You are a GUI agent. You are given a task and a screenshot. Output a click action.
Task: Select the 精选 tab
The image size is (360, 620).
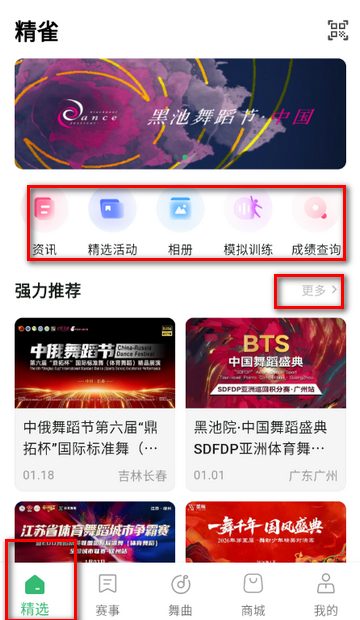coord(35,595)
